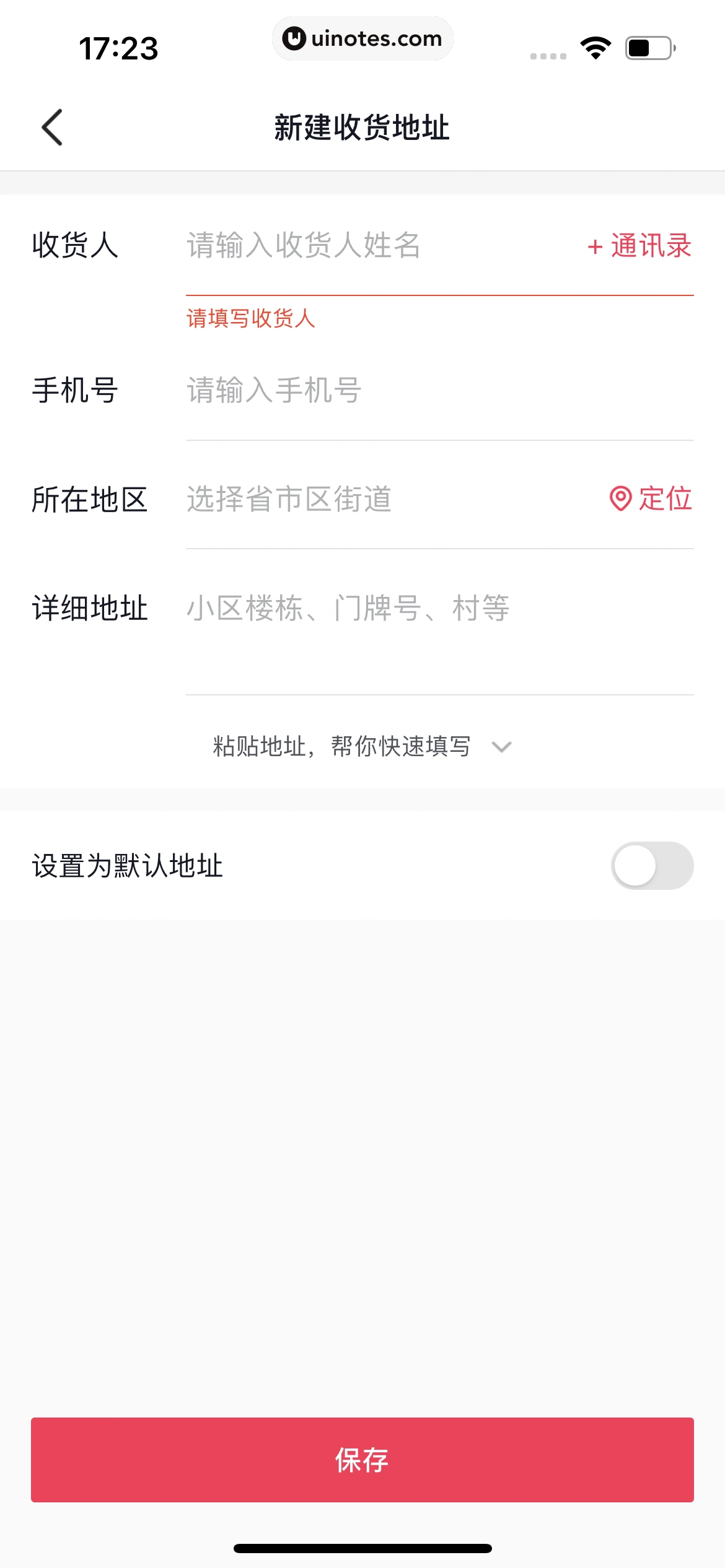Toggle setting this address as default
725x1568 pixels.
(652, 865)
